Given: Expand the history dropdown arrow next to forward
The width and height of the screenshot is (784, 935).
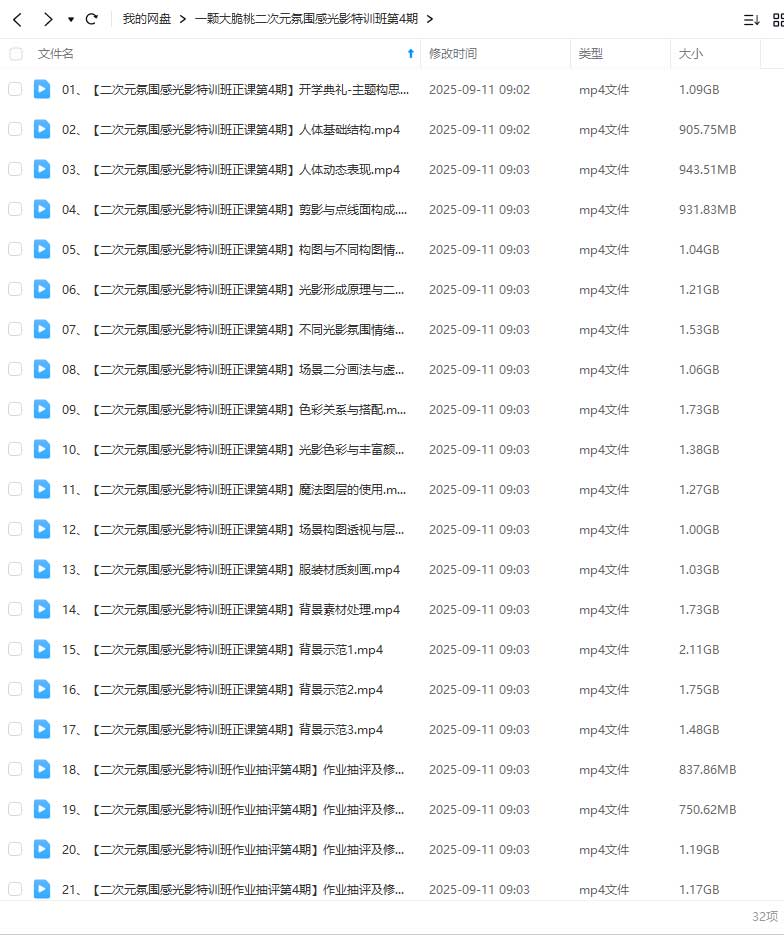Looking at the screenshot, I should 70,19.
